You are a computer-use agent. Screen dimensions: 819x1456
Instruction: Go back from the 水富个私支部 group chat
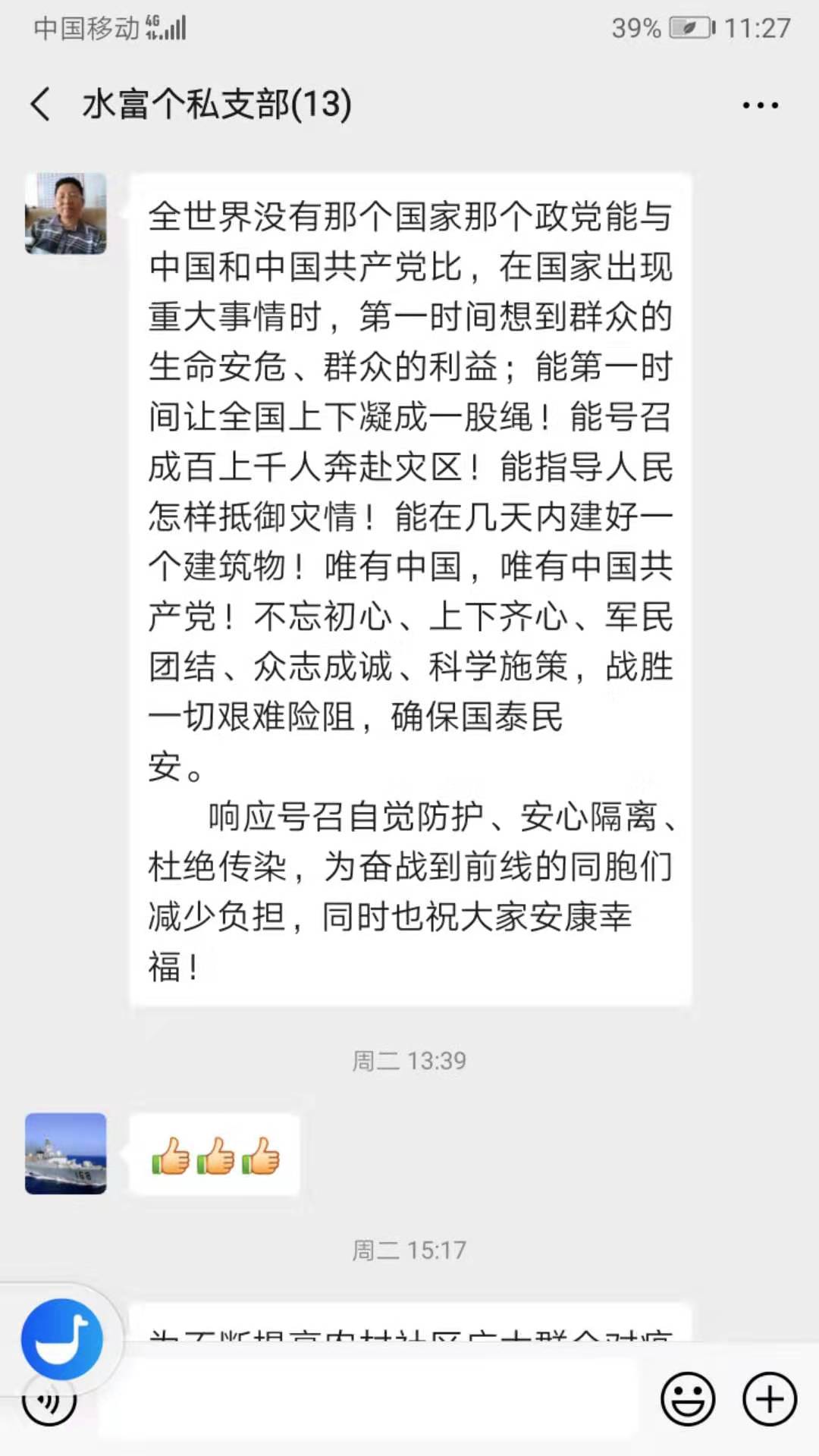click(41, 104)
